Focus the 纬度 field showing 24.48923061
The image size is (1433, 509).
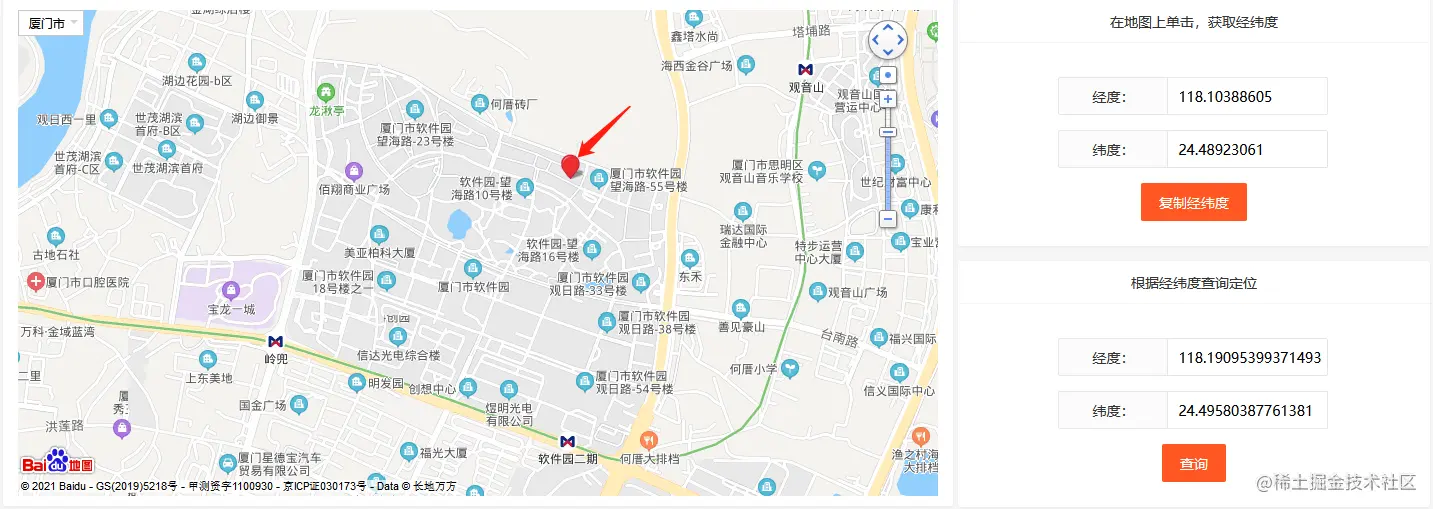click(x=1246, y=150)
